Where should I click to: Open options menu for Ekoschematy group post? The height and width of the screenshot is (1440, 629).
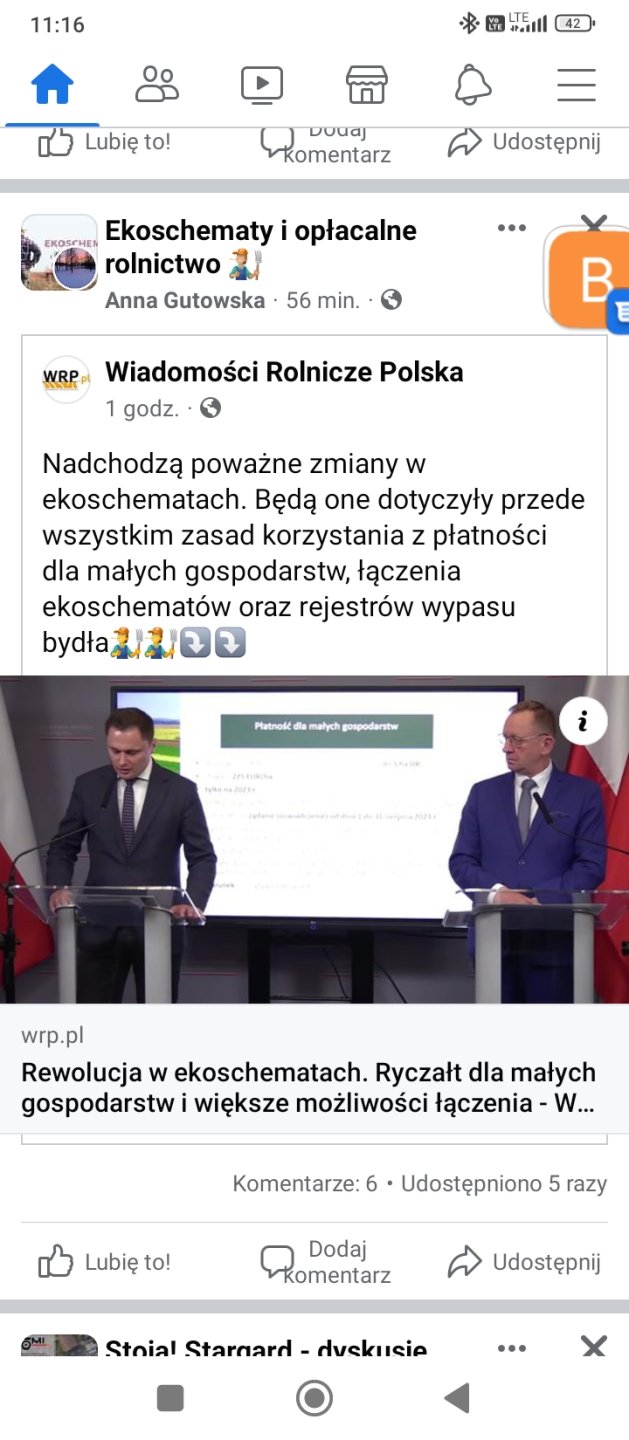pyautogui.click(x=511, y=228)
